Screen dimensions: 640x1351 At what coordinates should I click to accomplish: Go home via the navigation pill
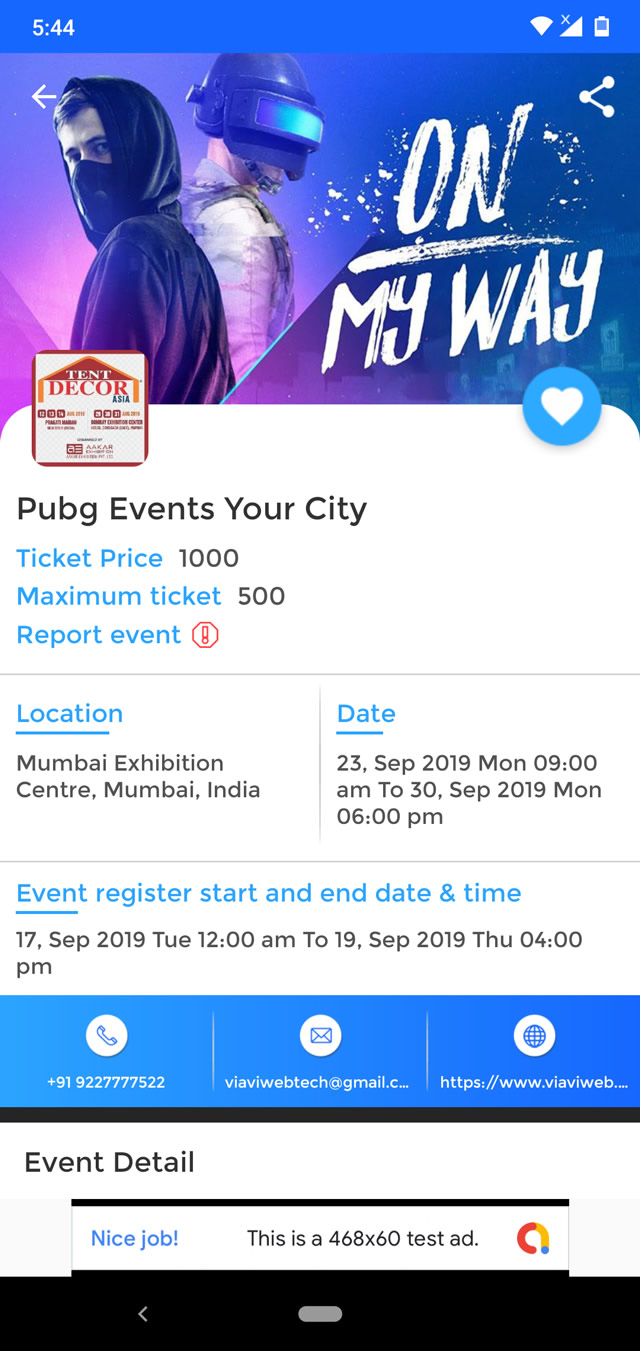[320, 1314]
